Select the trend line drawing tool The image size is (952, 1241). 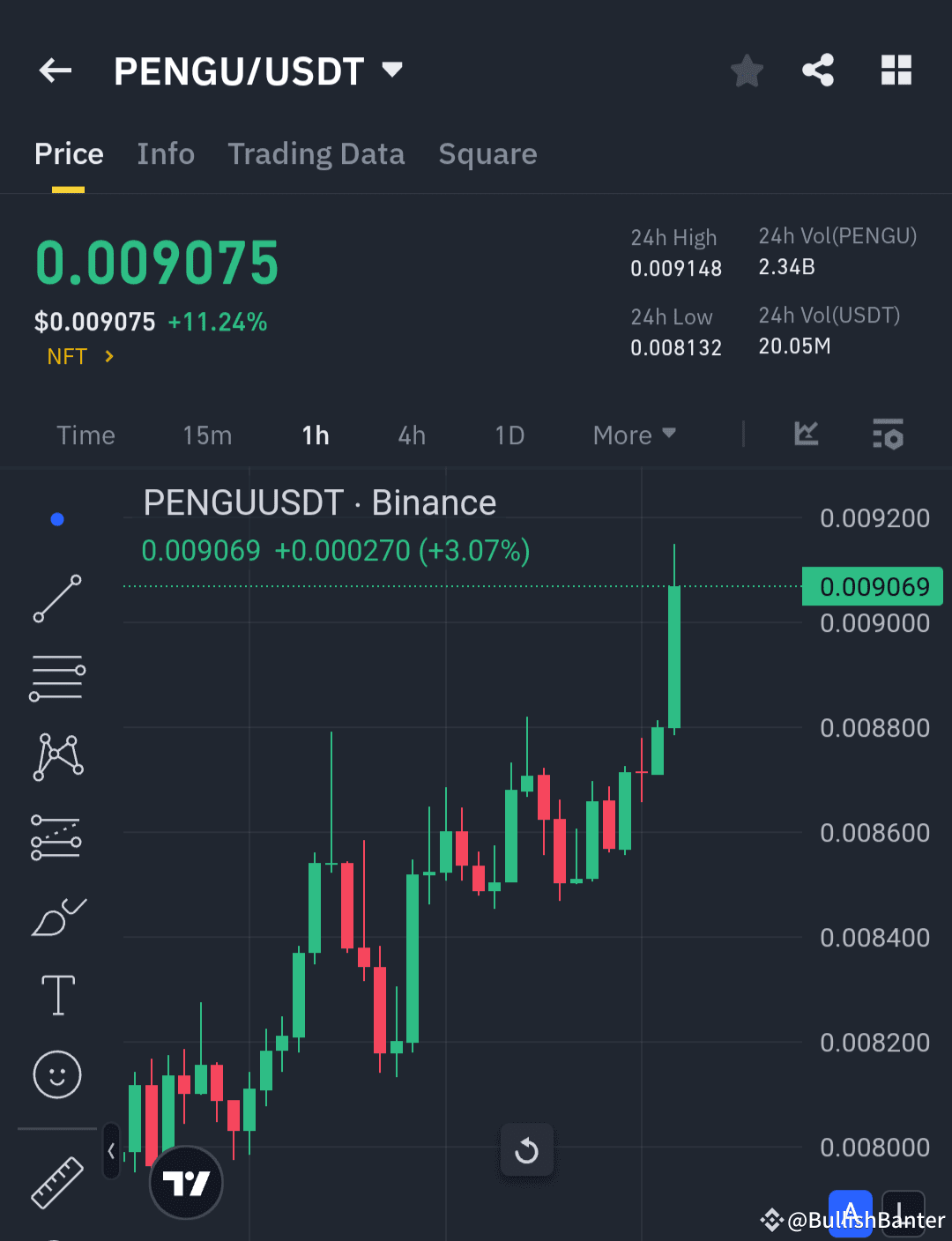[x=56, y=599]
